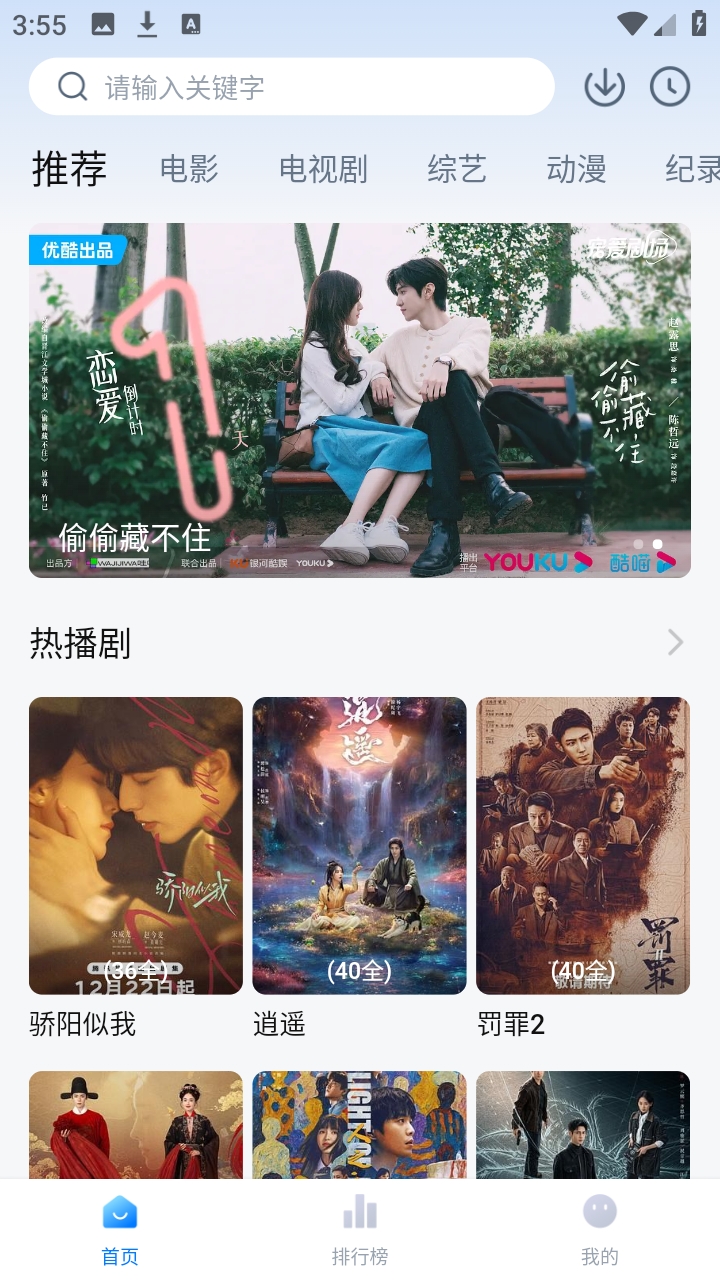Switch to the 电影 tab

[x=189, y=169]
